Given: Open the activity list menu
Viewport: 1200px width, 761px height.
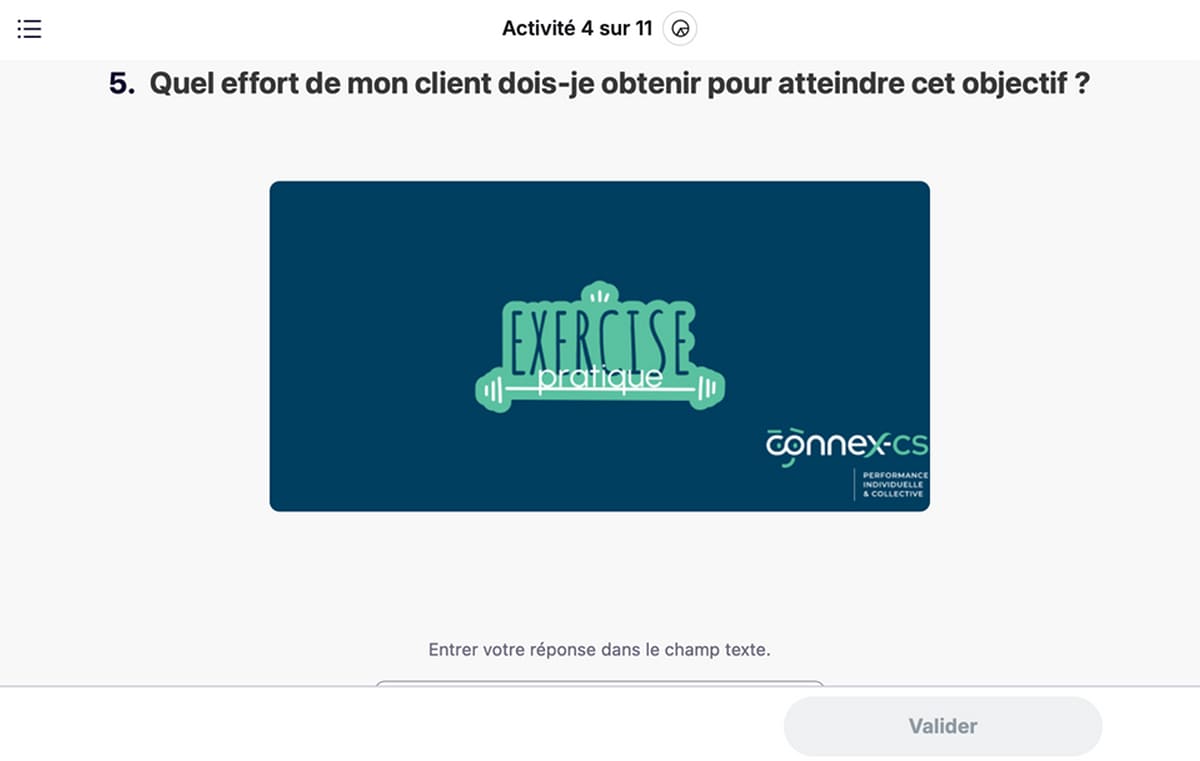Looking at the screenshot, I should click(x=29, y=29).
